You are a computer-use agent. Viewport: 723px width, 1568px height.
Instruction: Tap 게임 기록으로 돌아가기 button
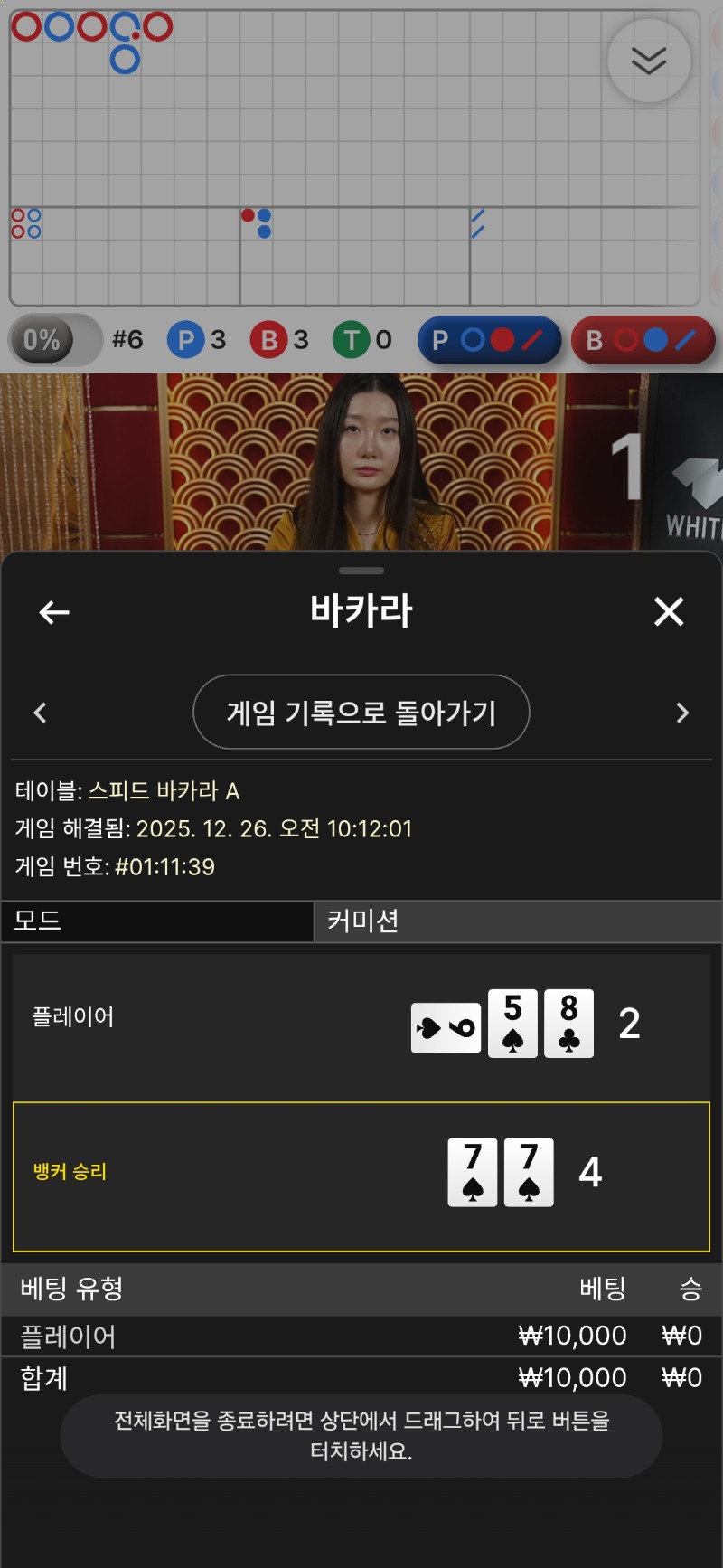(361, 713)
